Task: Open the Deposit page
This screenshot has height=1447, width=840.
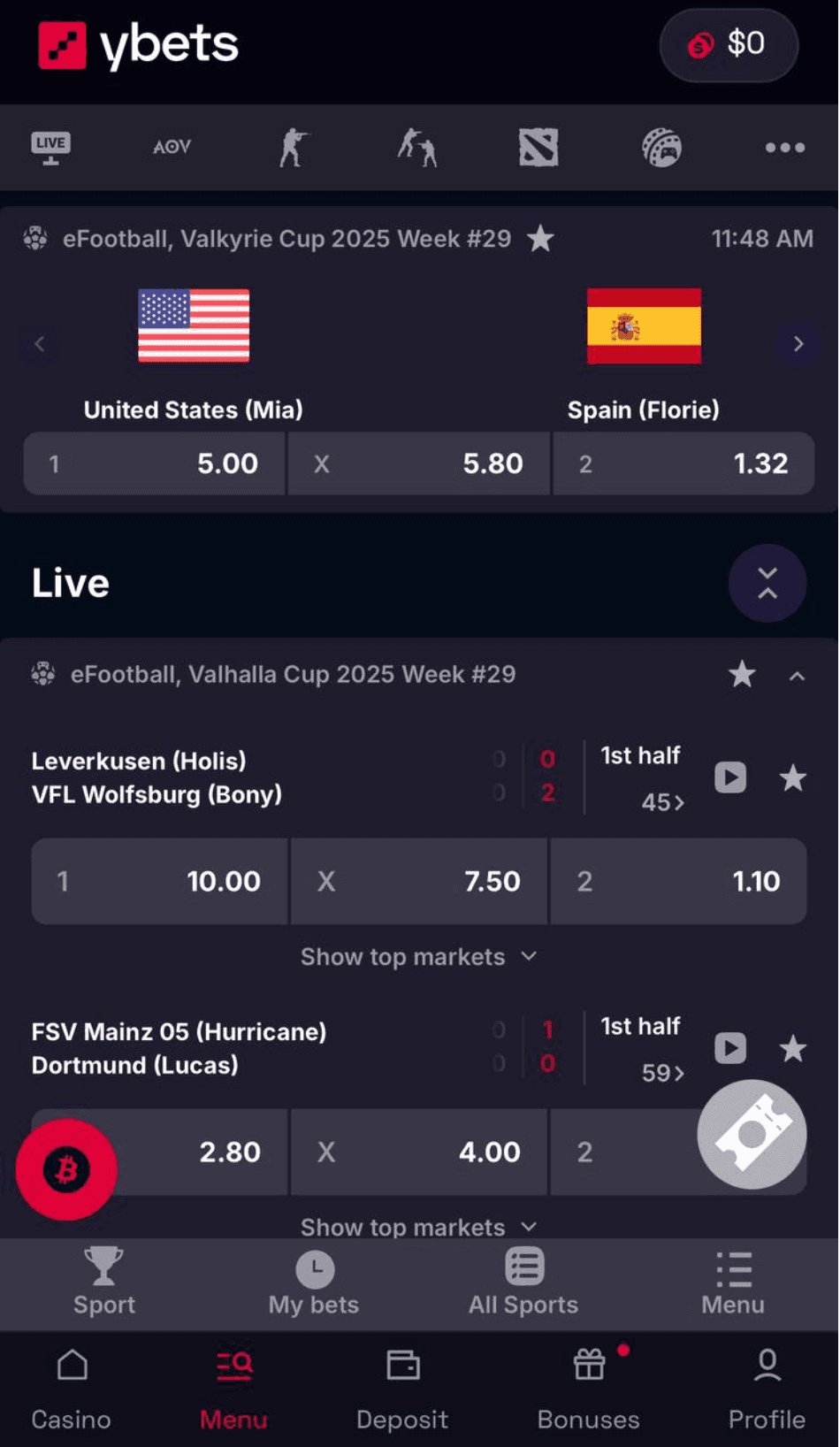Action: 402,1389
